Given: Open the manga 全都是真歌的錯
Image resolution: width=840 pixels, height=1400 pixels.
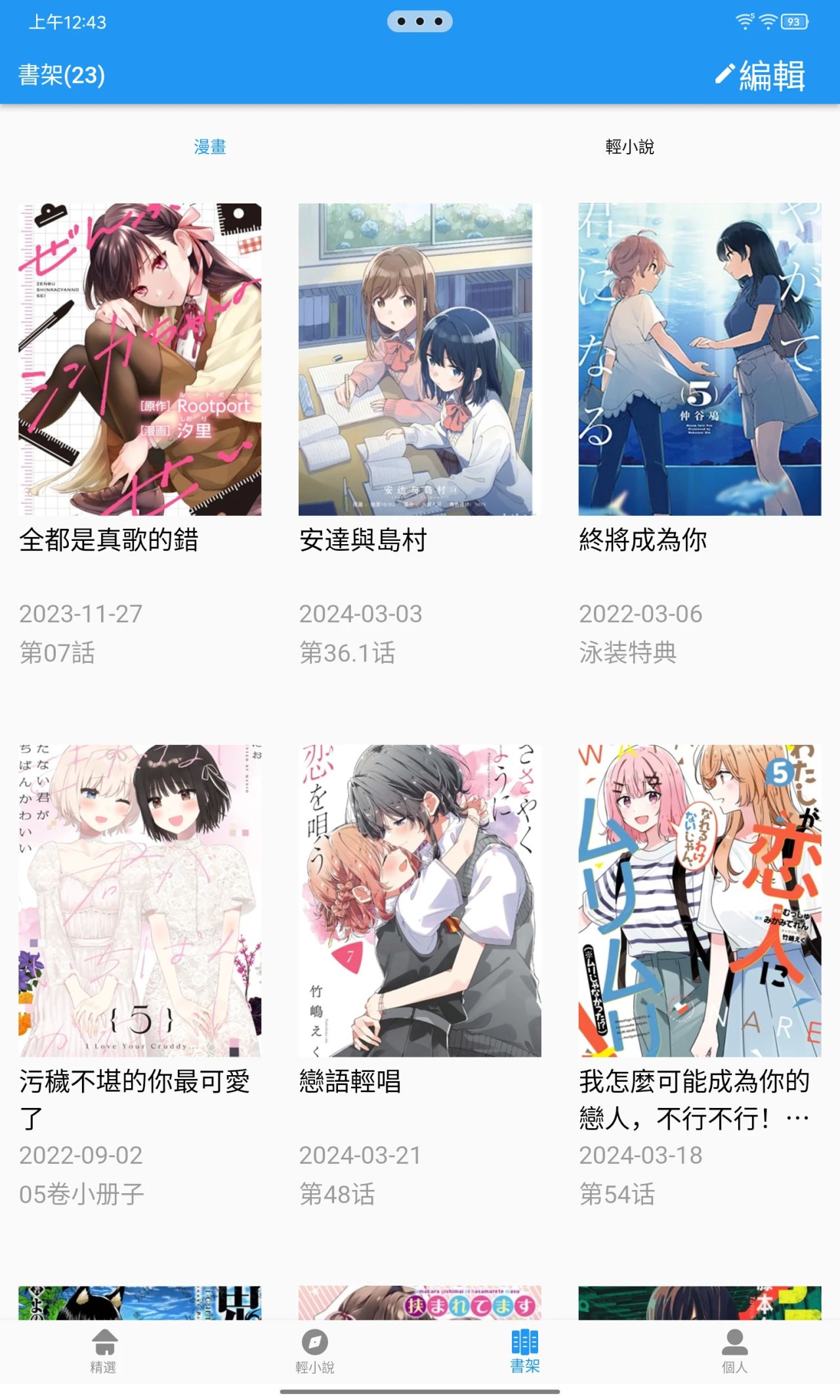Looking at the screenshot, I should pyautogui.click(x=140, y=360).
